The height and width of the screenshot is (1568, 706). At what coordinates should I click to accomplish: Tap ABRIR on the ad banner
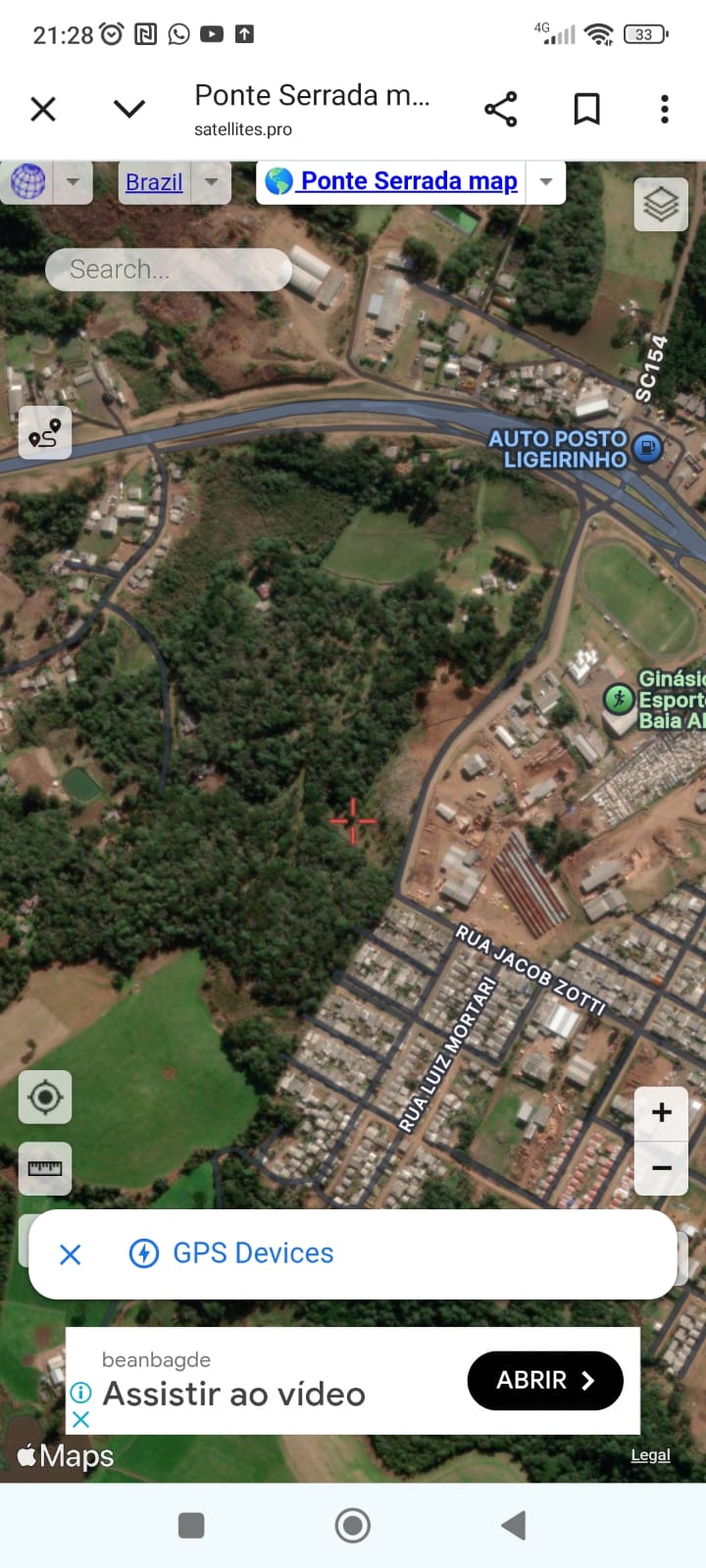click(x=545, y=1380)
